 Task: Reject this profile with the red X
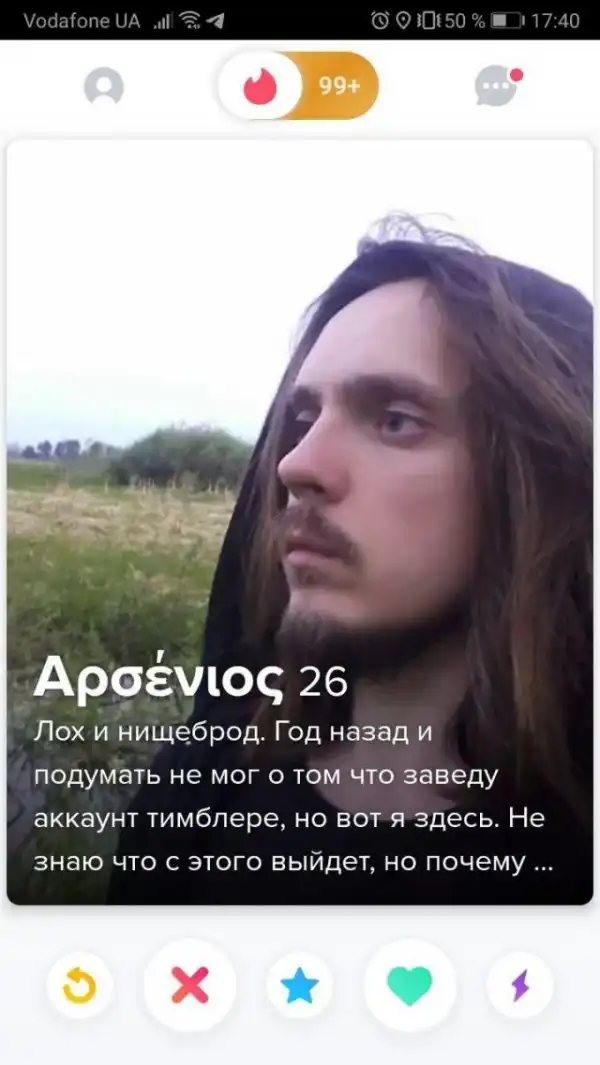click(x=190, y=986)
